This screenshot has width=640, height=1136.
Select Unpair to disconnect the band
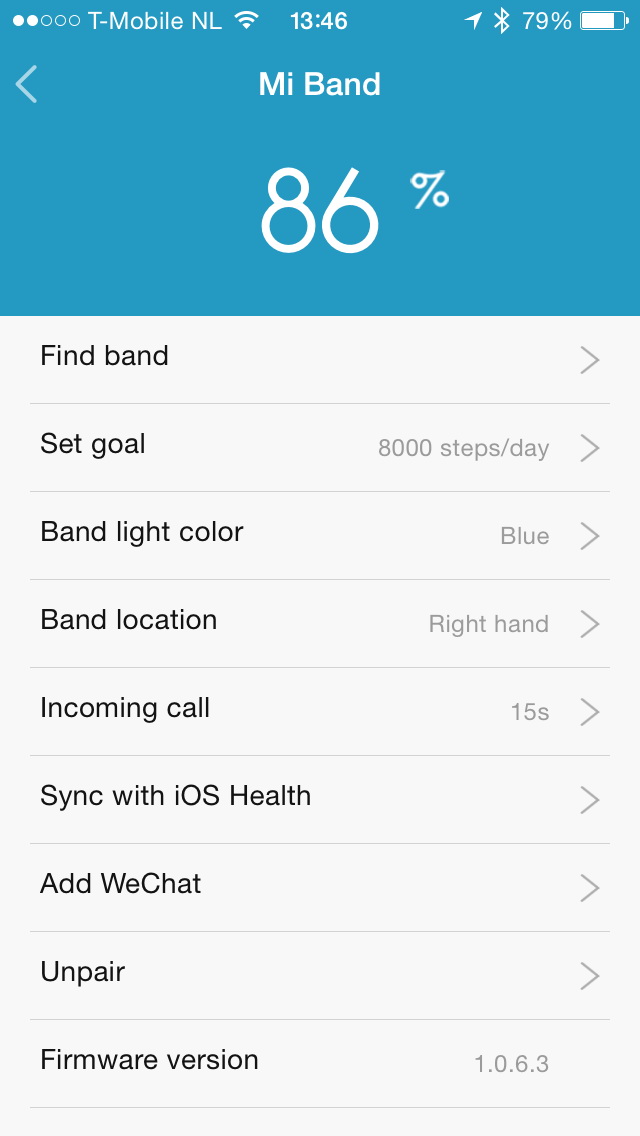pyautogui.click(x=320, y=975)
